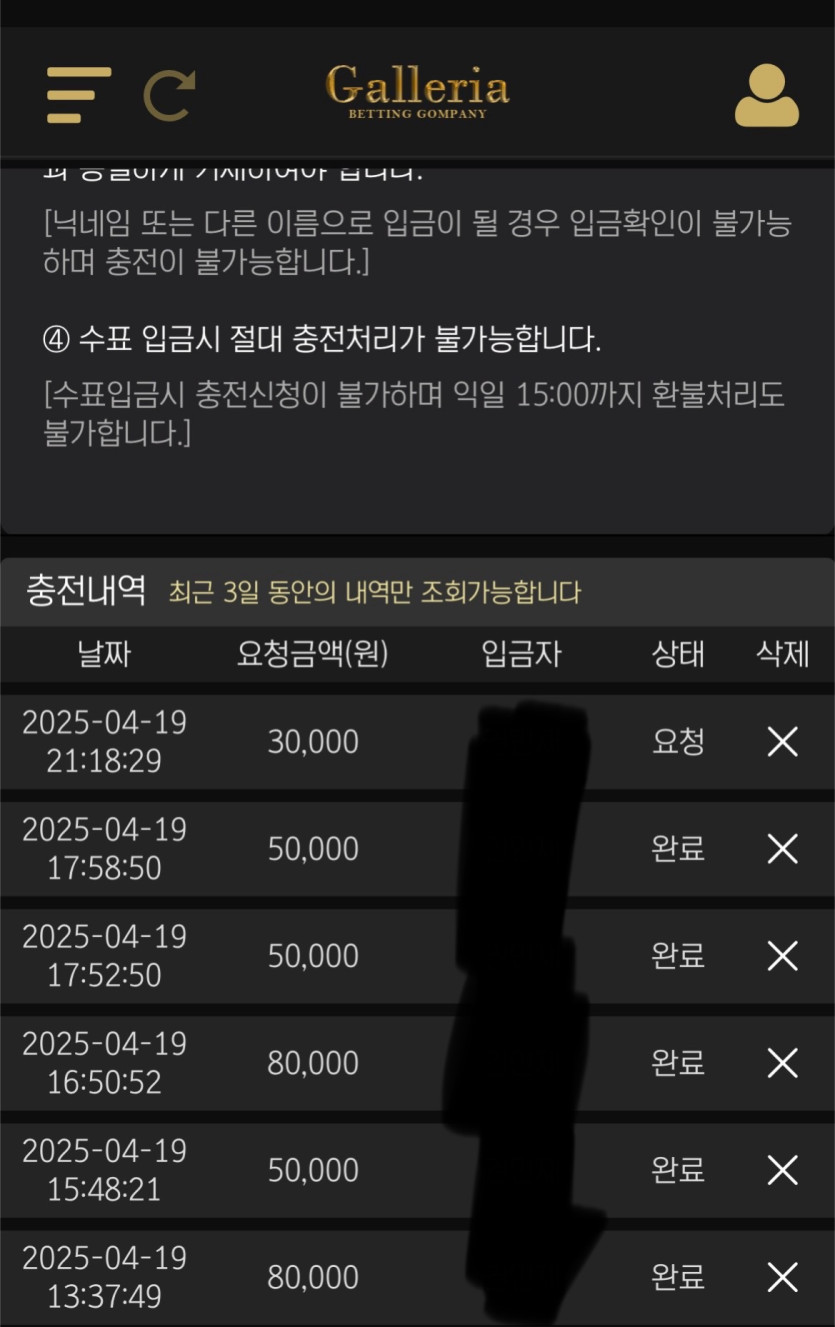
Task: Delete the 15:48:21 charge record
Action: pyautogui.click(x=782, y=1170)
